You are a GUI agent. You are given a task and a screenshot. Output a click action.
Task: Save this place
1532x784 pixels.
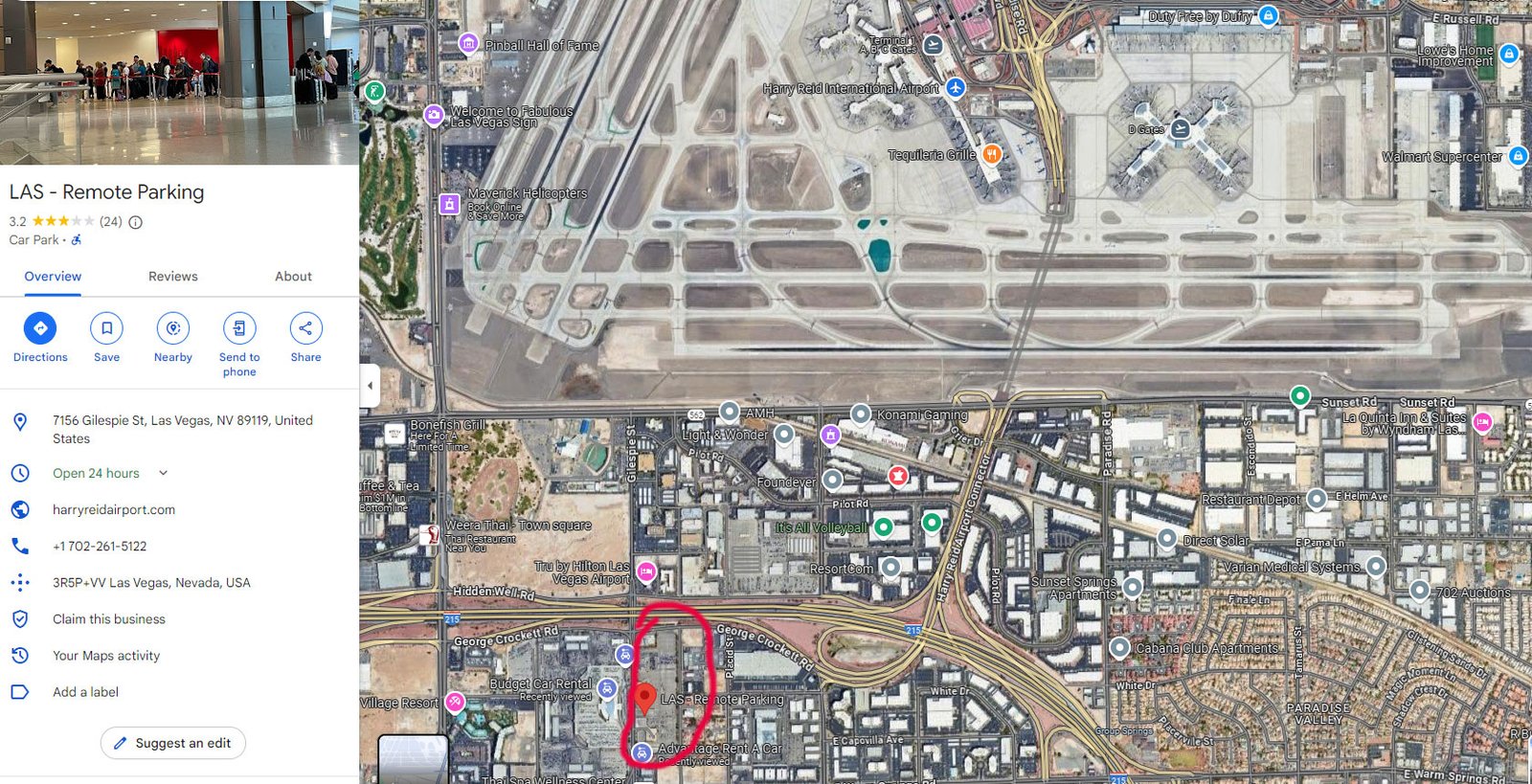106,328
